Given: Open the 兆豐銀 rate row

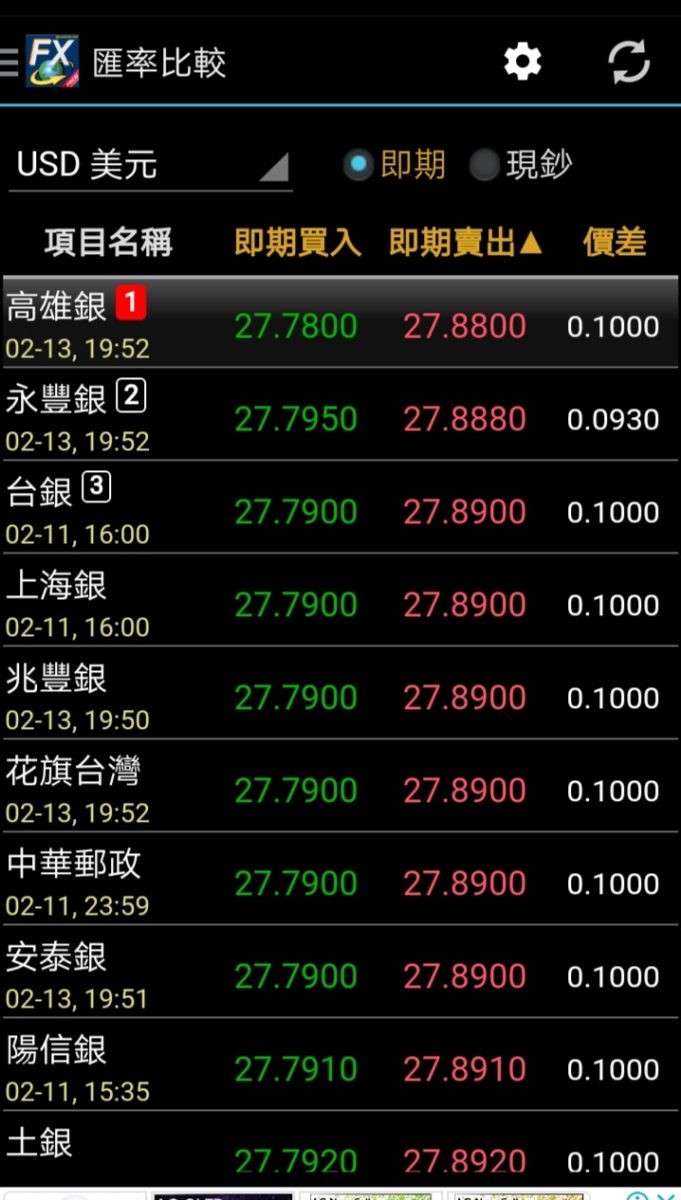Looking at the screenshot, I should (x=340, y=694).
